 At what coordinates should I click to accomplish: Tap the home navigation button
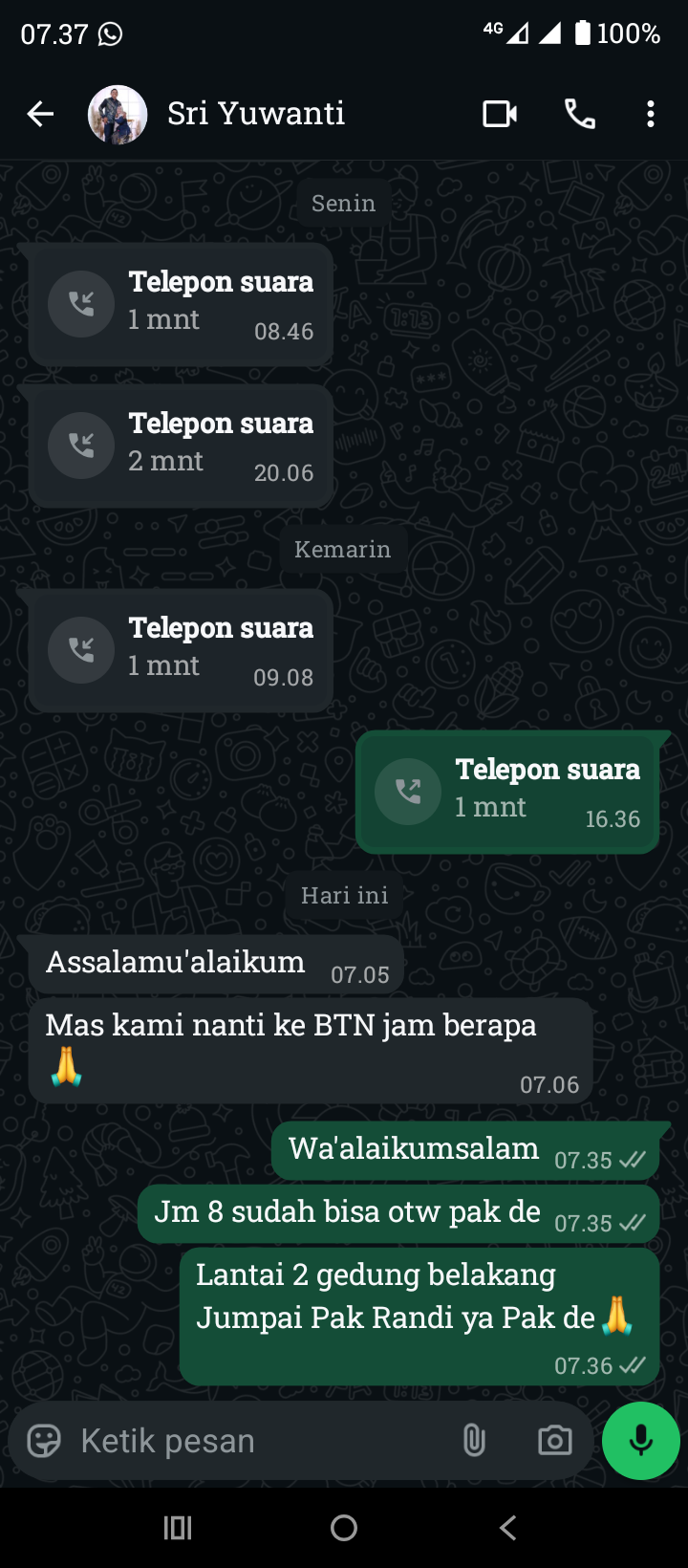tap(343, 1527)
